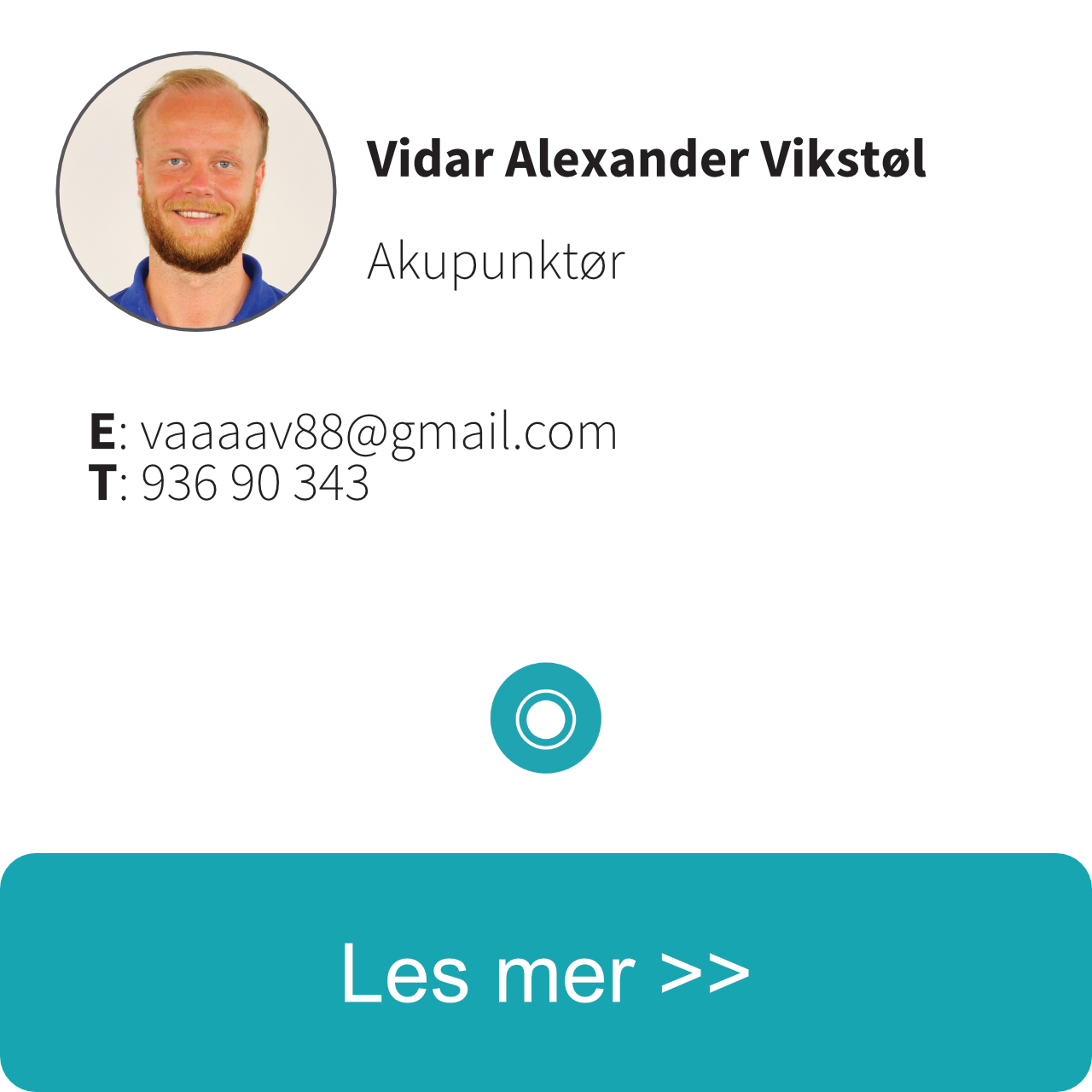Image resolution: width=1092 pixels, height=1092 pixels.
Task: Tap the teal circle icon
Action: [546, 718]
